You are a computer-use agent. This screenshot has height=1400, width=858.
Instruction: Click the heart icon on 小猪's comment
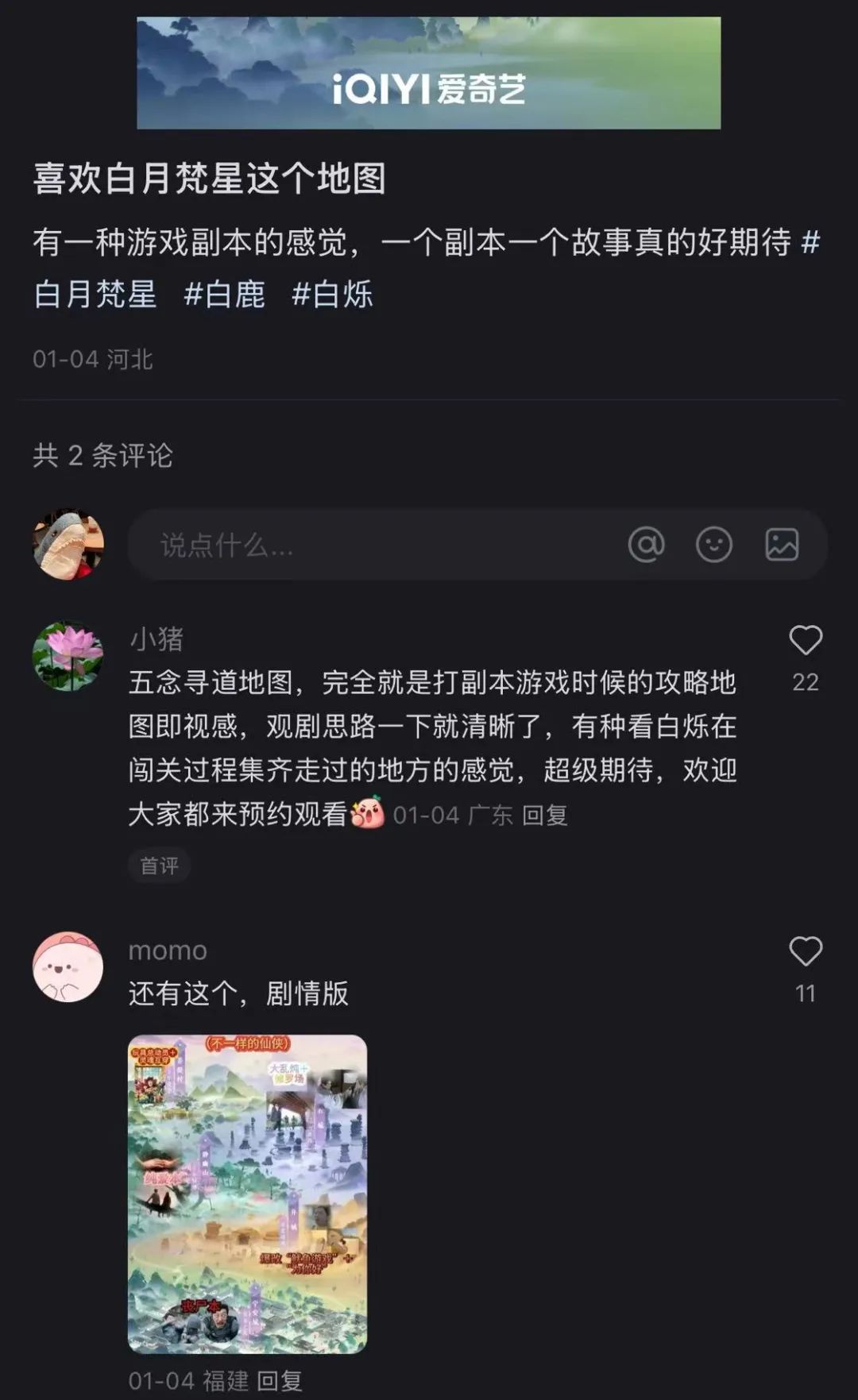tap(807, 639)
